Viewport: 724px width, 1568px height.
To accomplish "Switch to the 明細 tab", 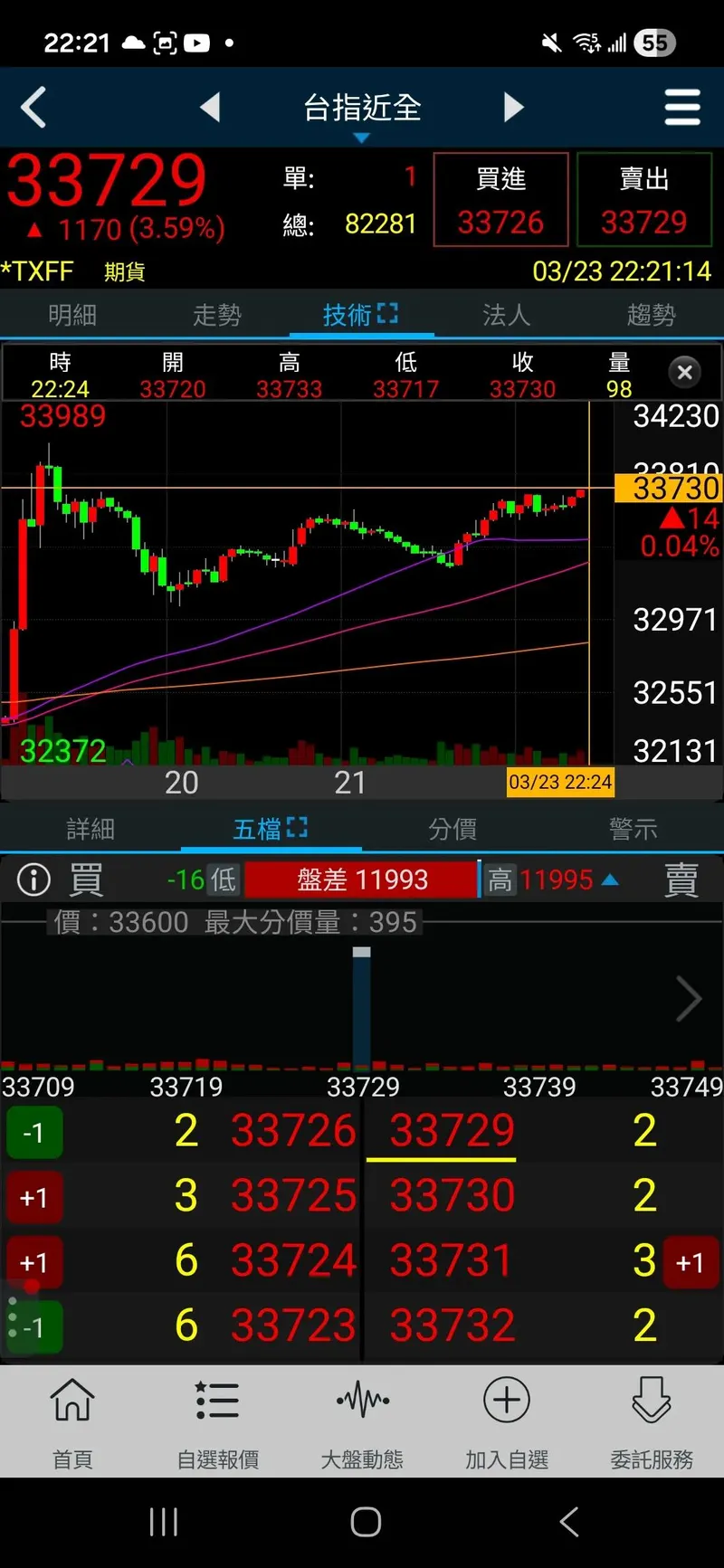I will tap(72, 315).
